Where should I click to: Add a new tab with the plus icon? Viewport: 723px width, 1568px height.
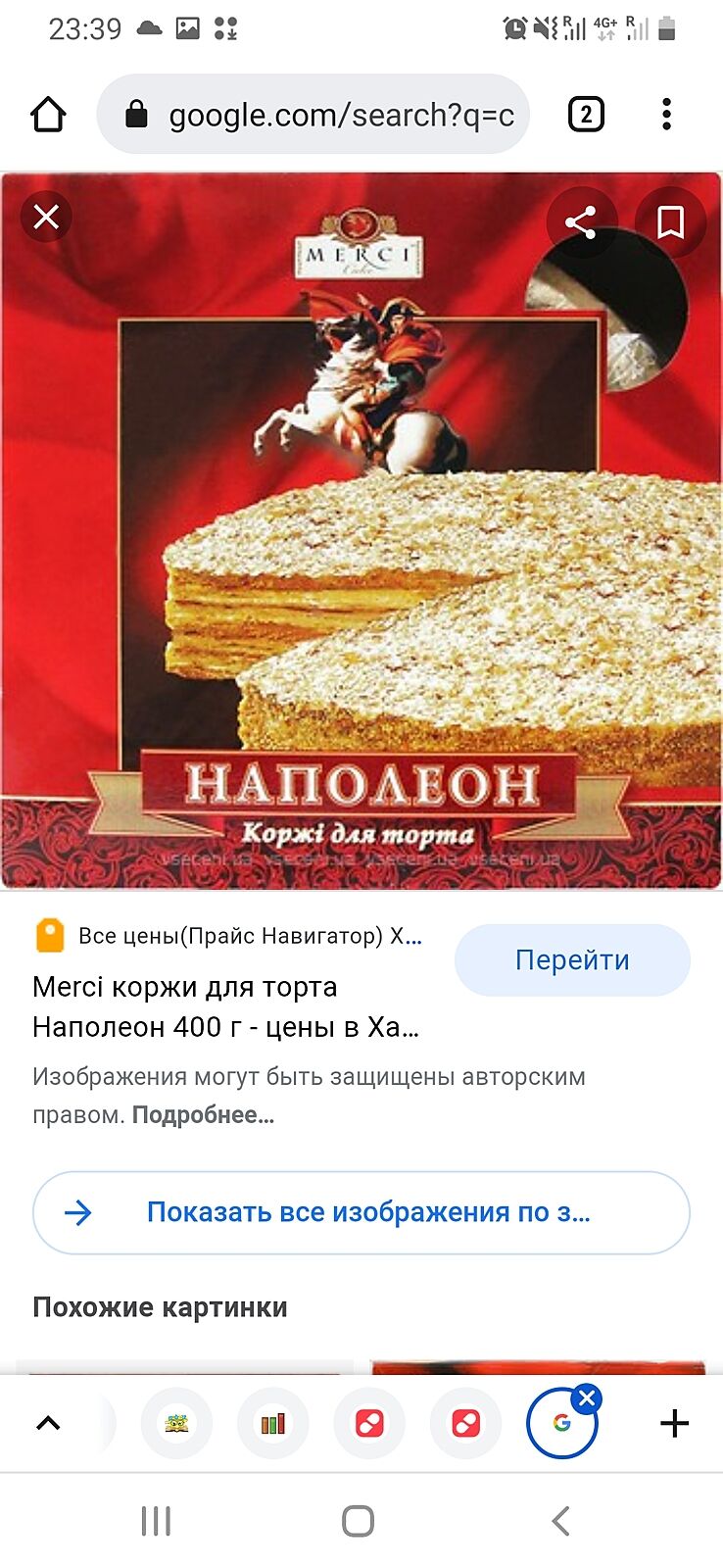click(x=675, y=1423)
